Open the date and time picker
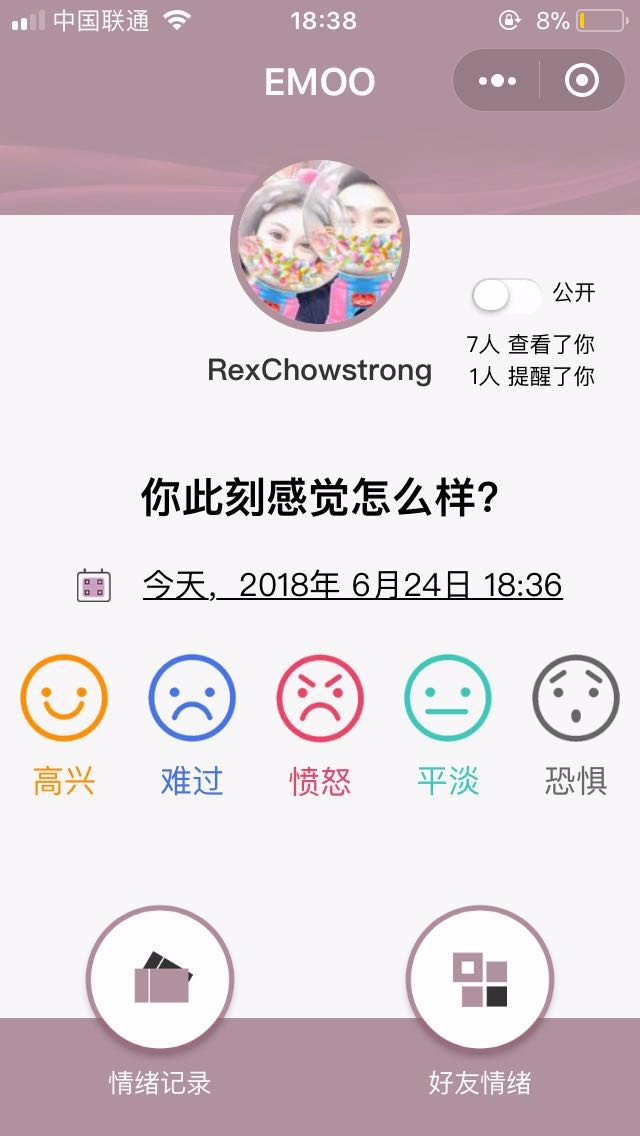The image size is (640, 1136). (x=352, y=585)
